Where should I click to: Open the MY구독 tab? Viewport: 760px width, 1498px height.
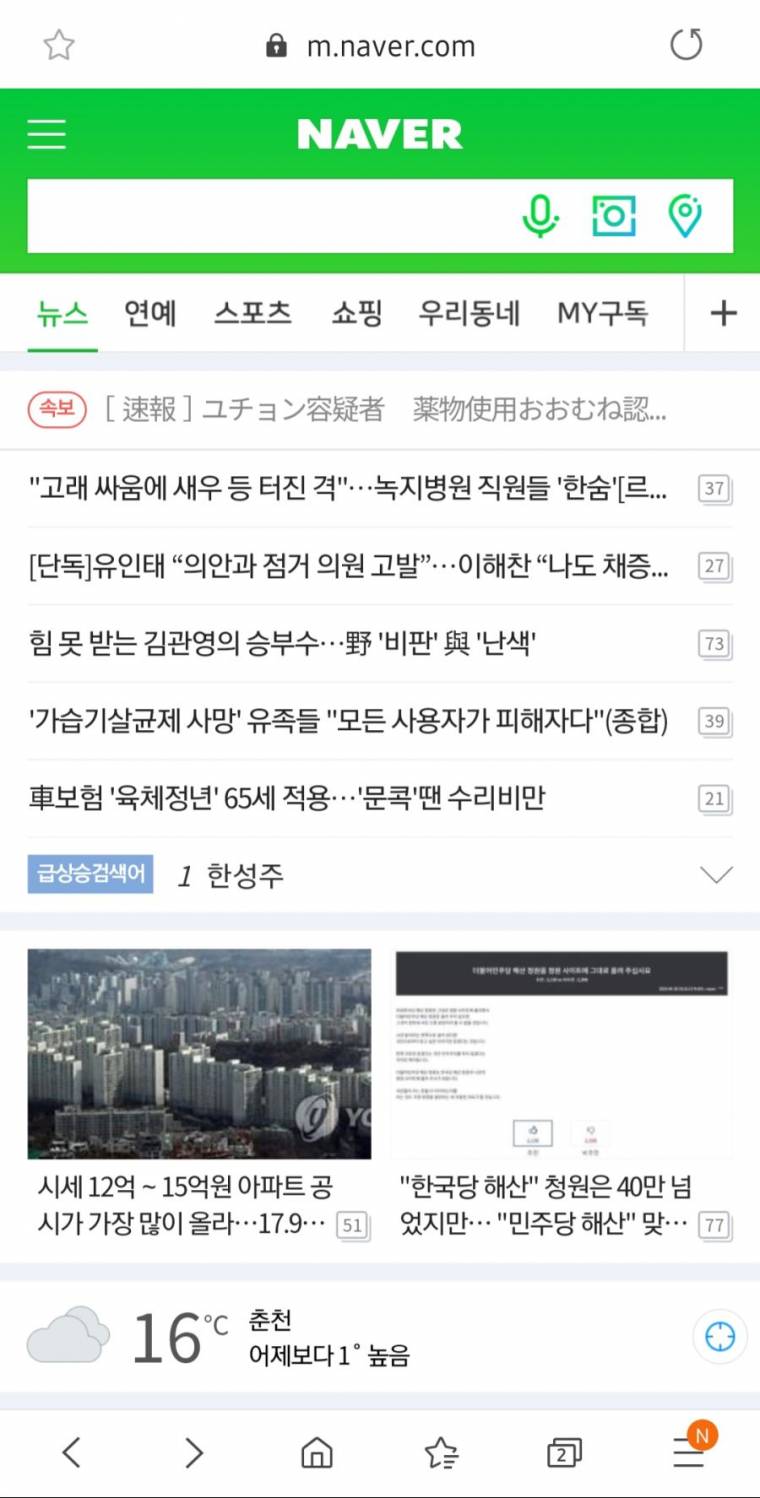pyautogui.click(x=602, y=314)
